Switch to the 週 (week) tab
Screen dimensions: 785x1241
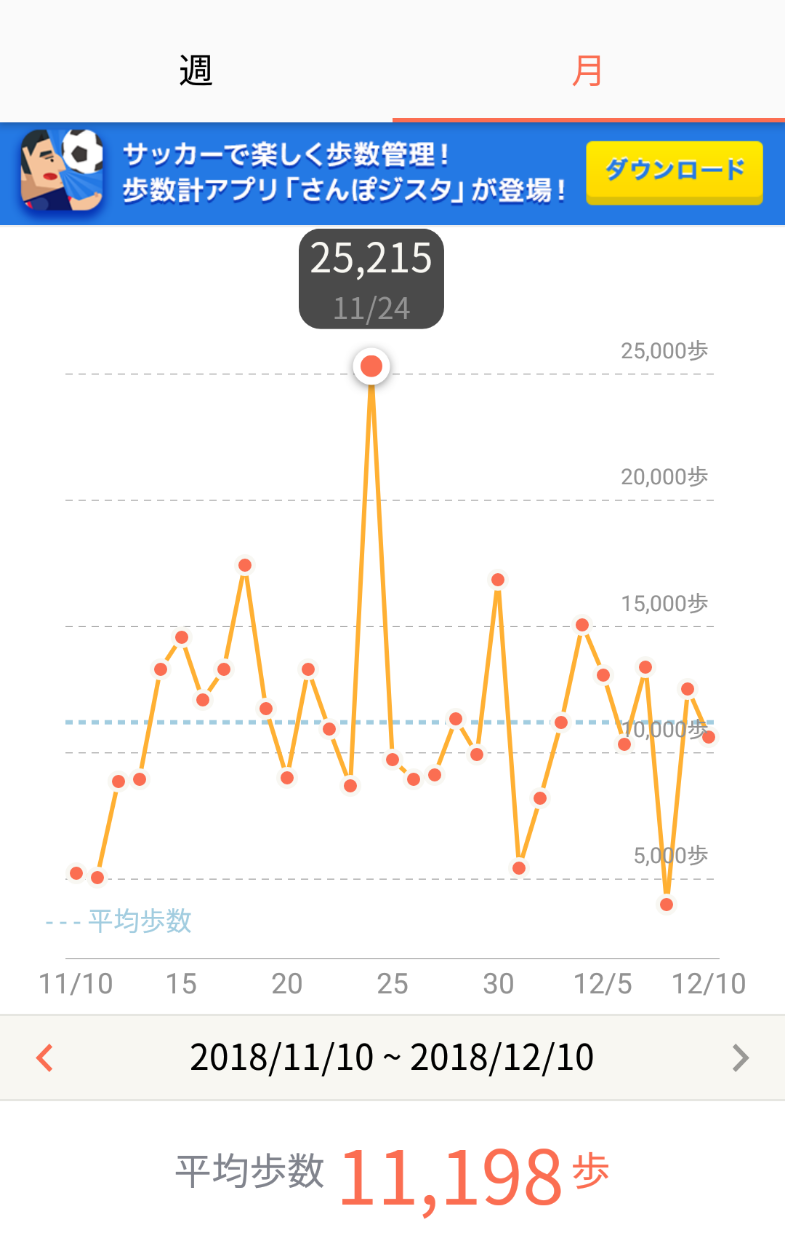coord(196,70)
